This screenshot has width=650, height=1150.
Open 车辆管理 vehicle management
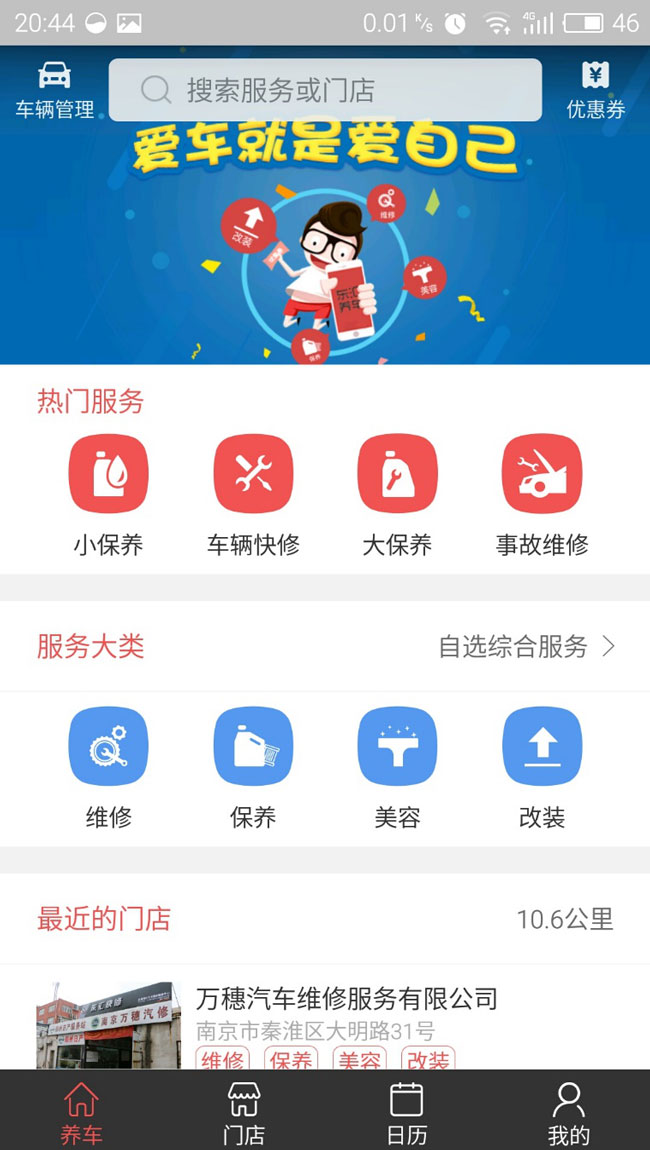[55, 90]
